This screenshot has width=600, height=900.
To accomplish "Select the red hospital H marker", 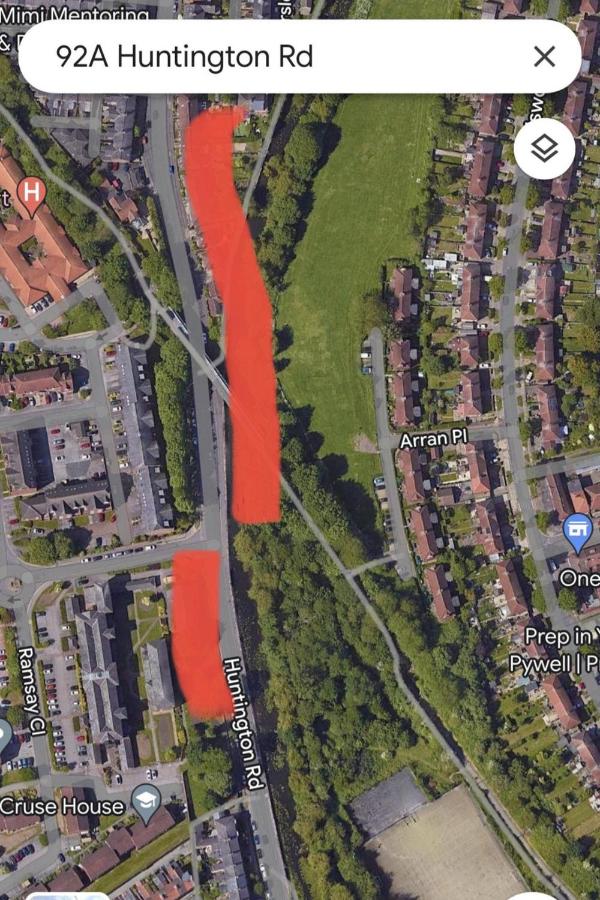I will coord(32,190).
